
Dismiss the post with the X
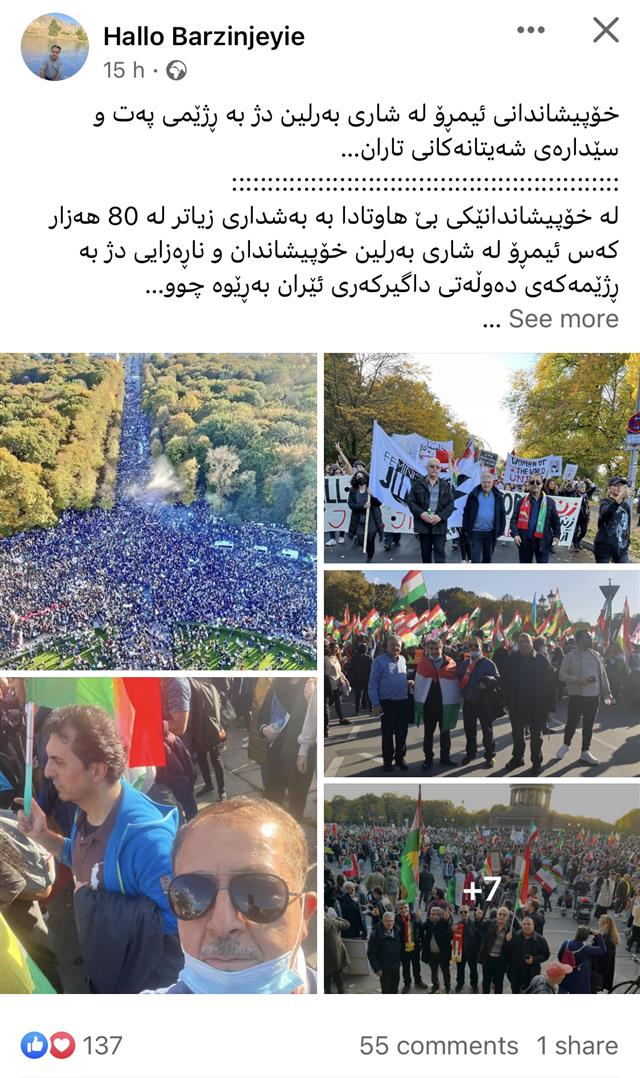605,30
